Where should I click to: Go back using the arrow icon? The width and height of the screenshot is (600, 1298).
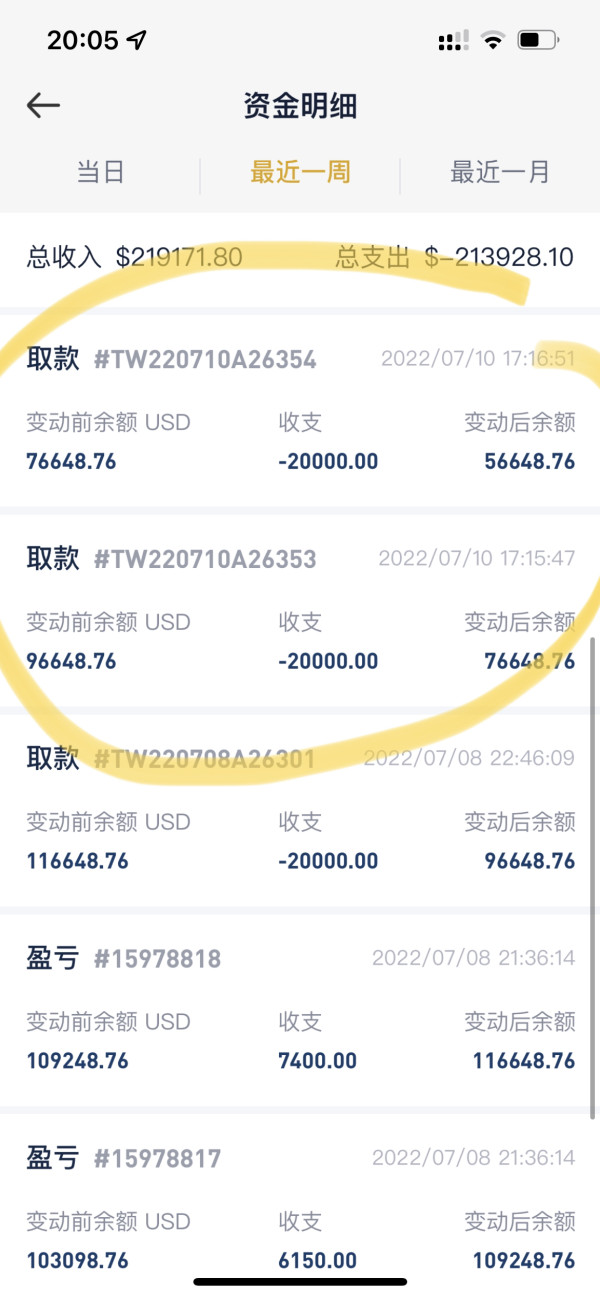click(x=44, y=105)
